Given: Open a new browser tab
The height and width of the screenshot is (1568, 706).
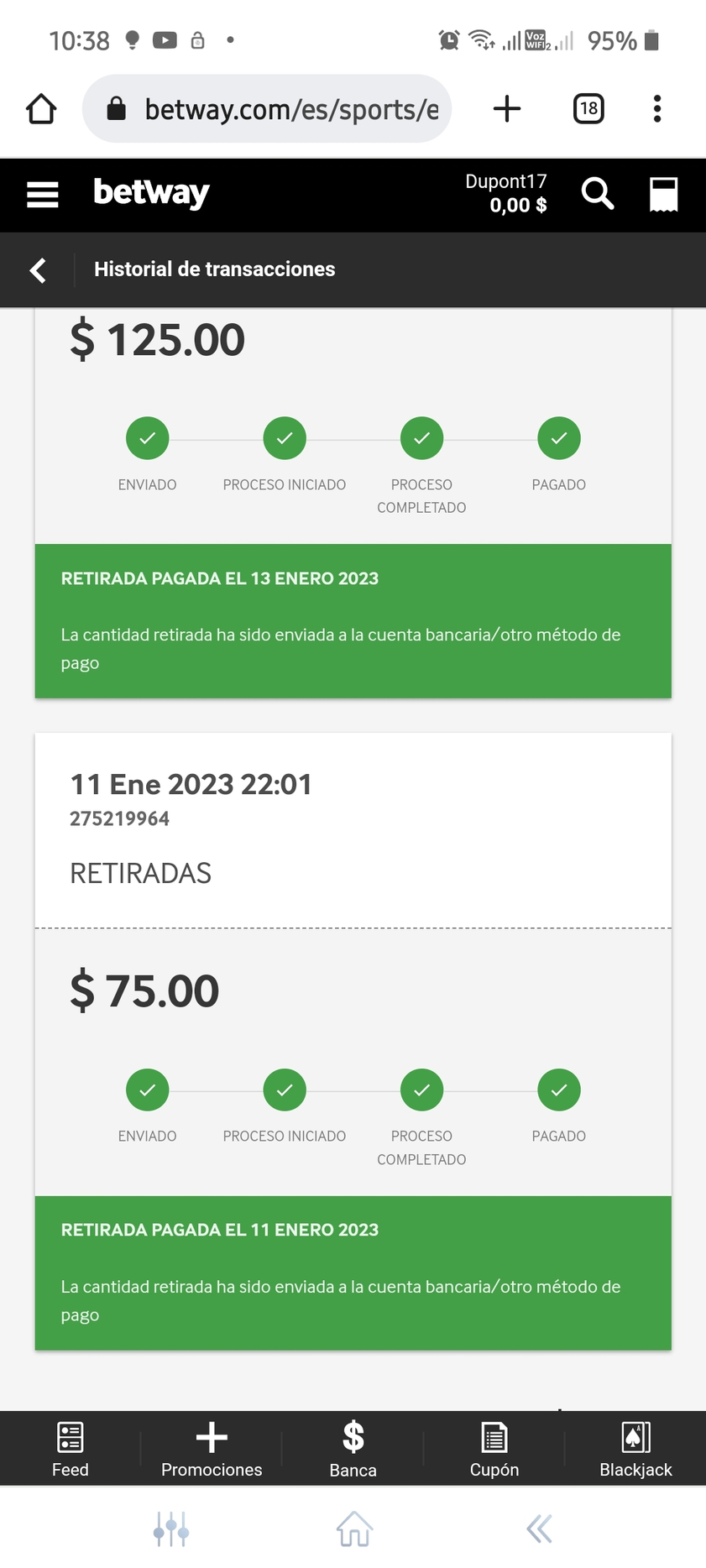Looking at the screenshot, I should 507,108.
